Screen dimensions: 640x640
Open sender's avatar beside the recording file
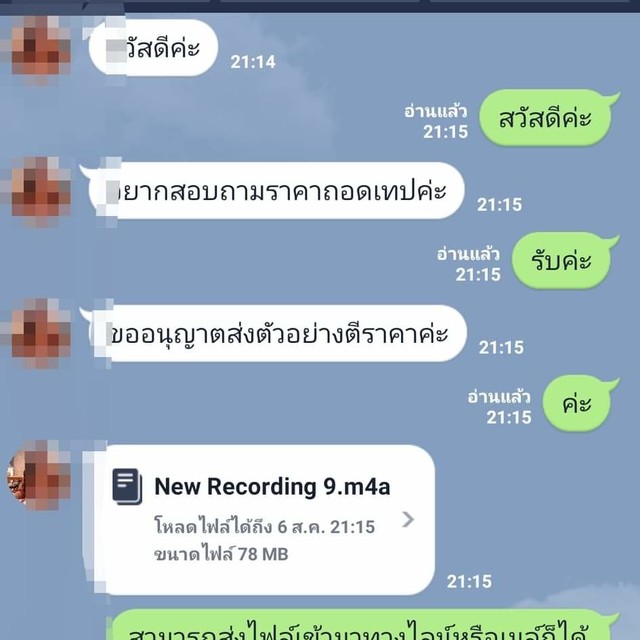coord(40,475)
